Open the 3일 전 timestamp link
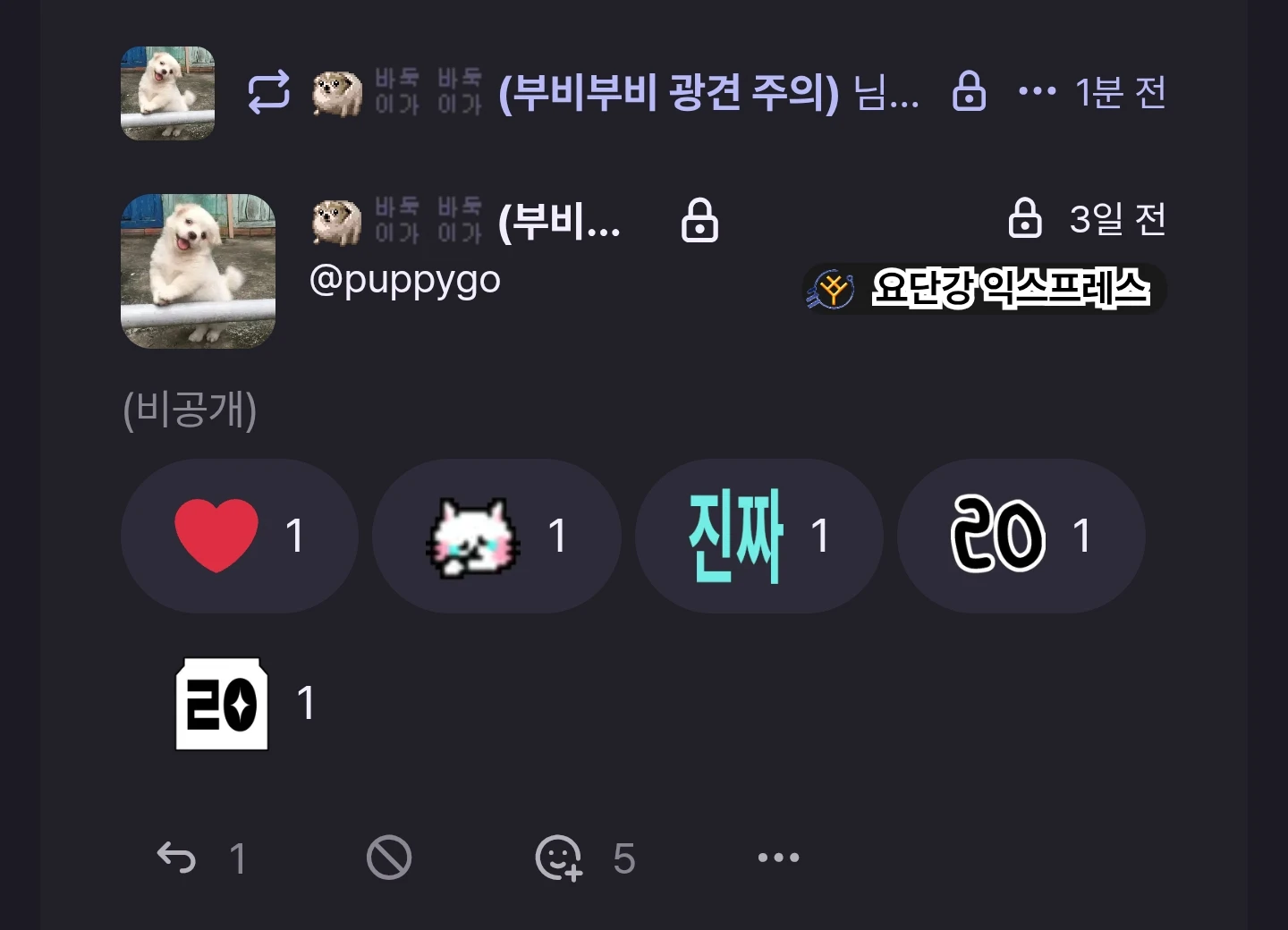Screen dimensions: 1288x930 click(x=1117, y=219)
